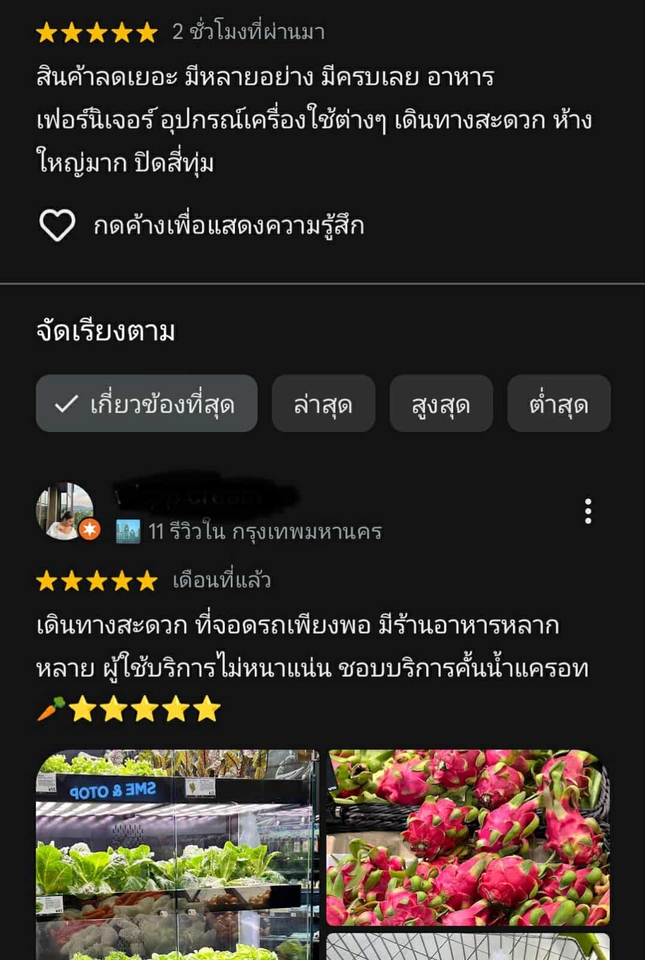Open the vegetable shelf photo

(x=178, y=855)
